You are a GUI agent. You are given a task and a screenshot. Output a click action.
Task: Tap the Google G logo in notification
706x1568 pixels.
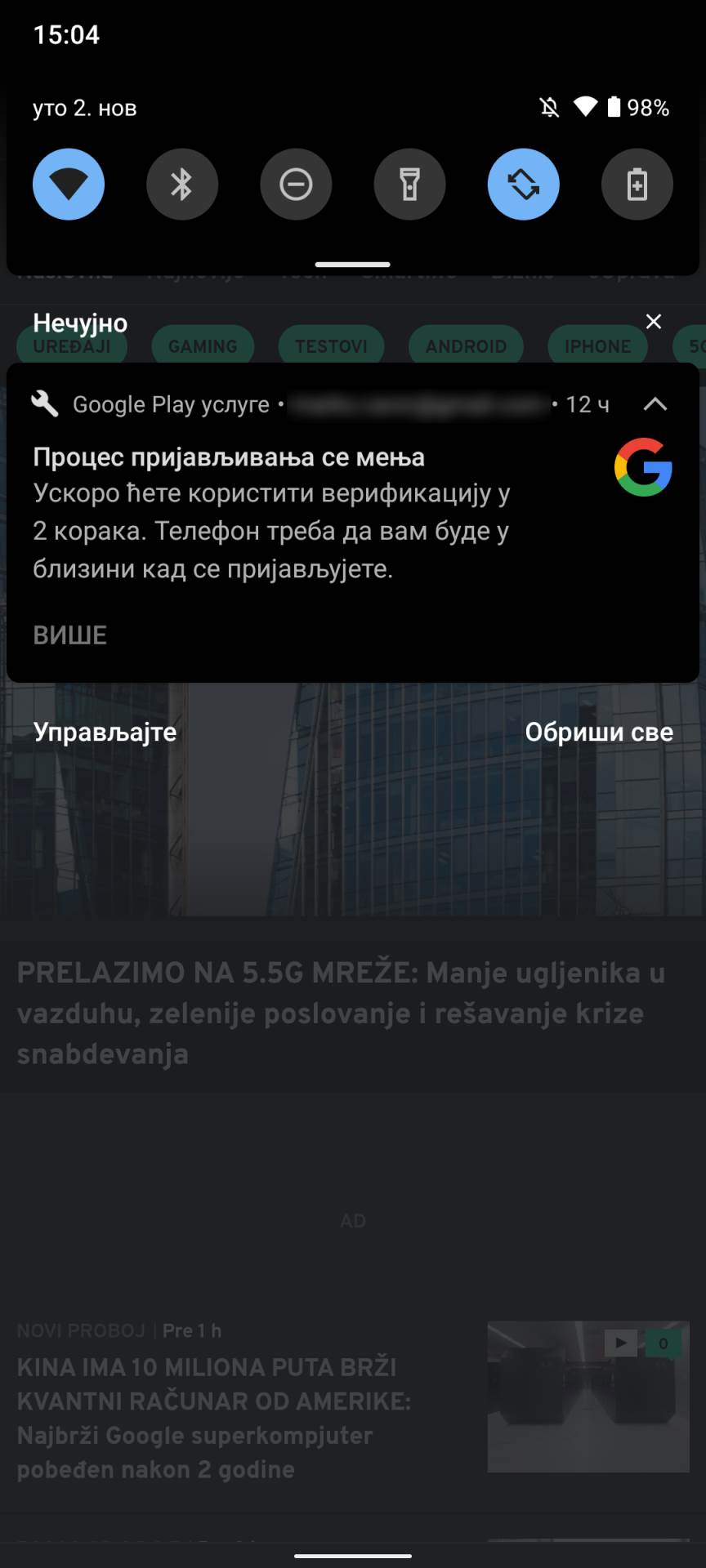click(644, 467)
